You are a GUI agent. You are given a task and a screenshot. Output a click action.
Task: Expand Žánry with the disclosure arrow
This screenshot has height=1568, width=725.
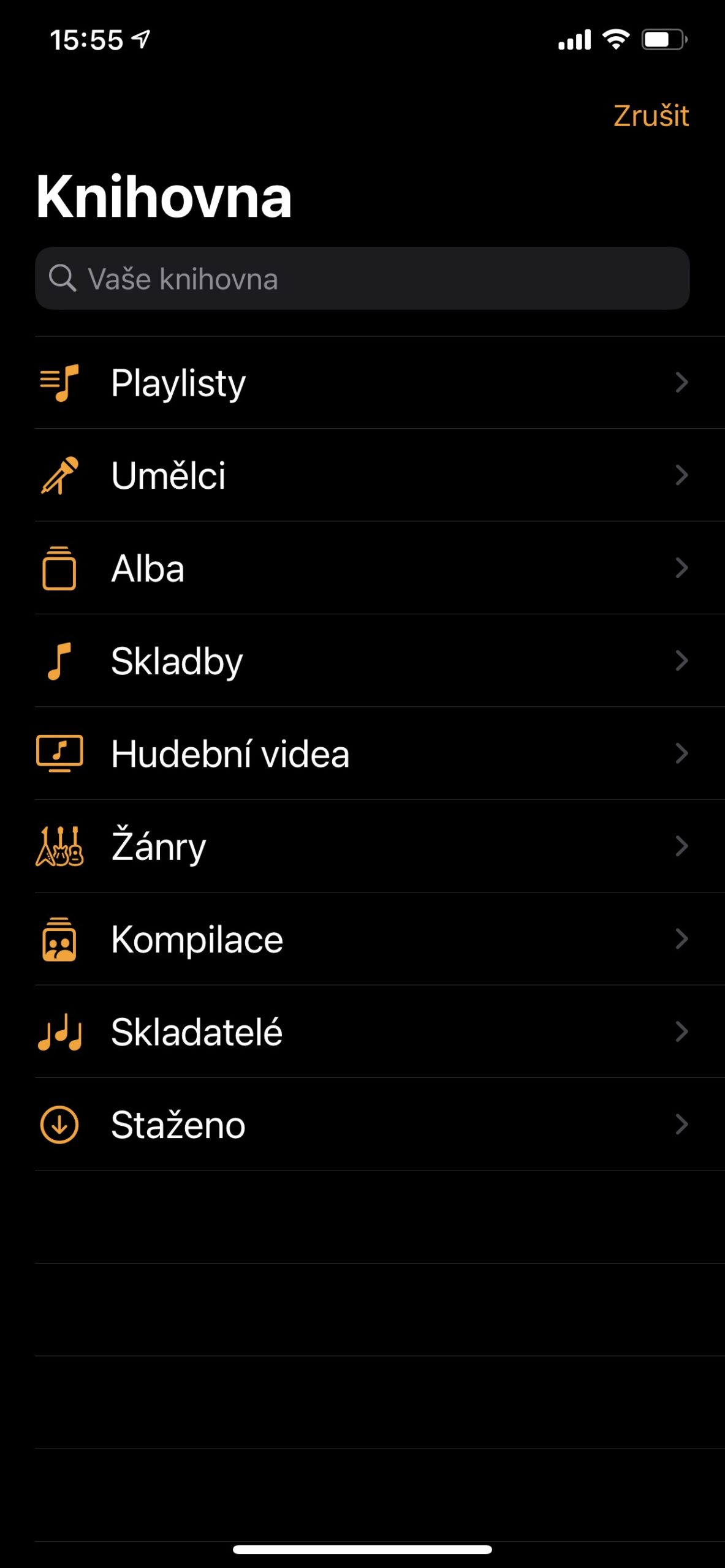[x=682, y=847]
